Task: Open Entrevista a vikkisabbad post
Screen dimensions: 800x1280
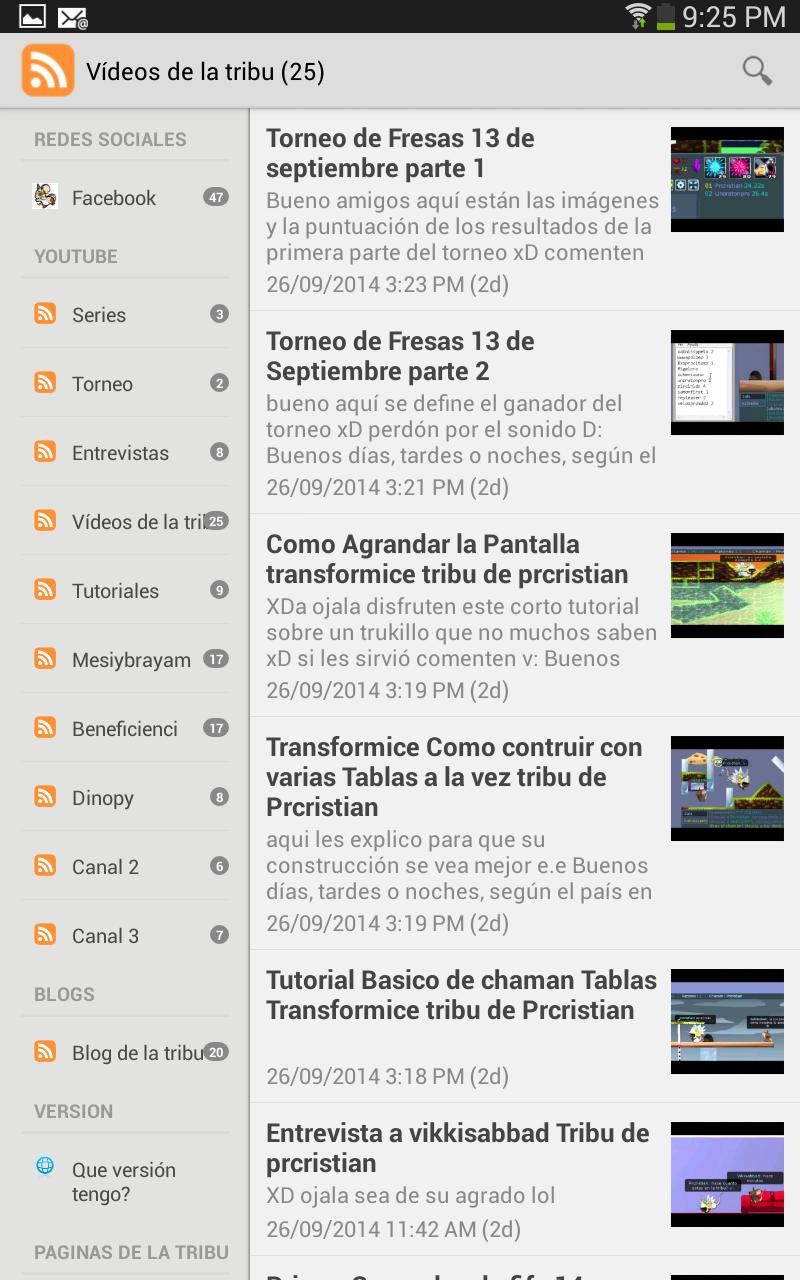Action: point(460,1178)
